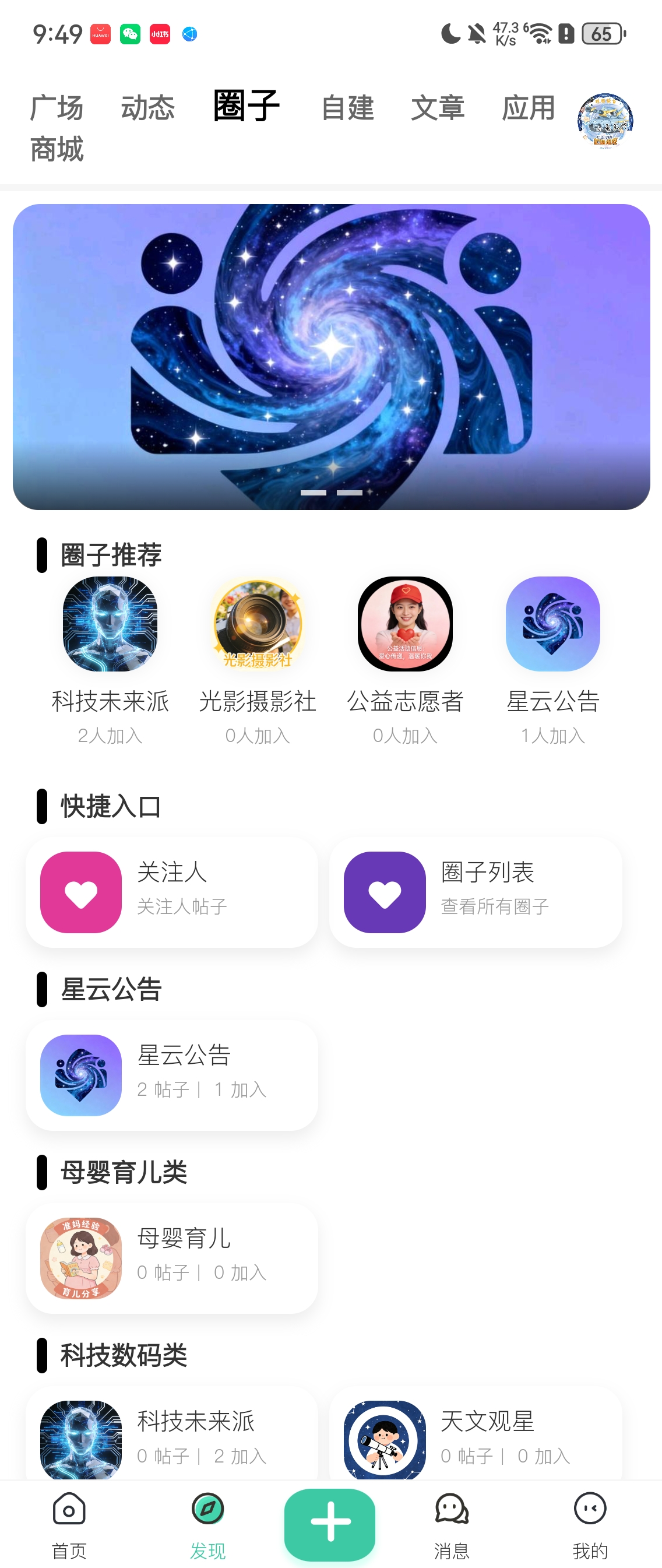Open the 公益志愿者 circle icon

pos(405,624)
